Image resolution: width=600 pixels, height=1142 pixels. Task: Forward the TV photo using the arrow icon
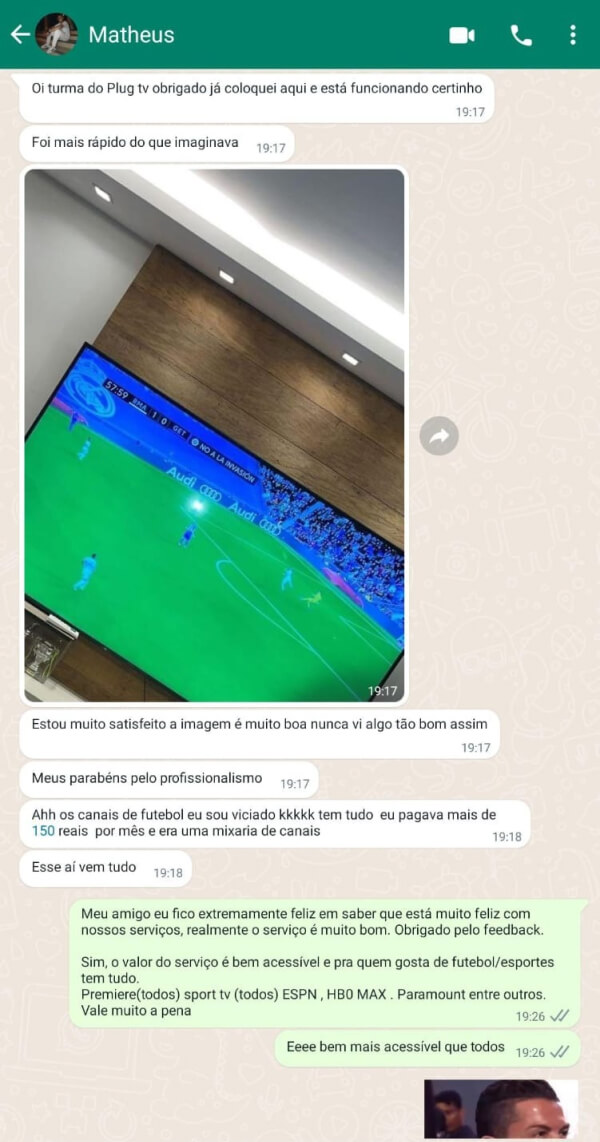(x=438, y=436)
